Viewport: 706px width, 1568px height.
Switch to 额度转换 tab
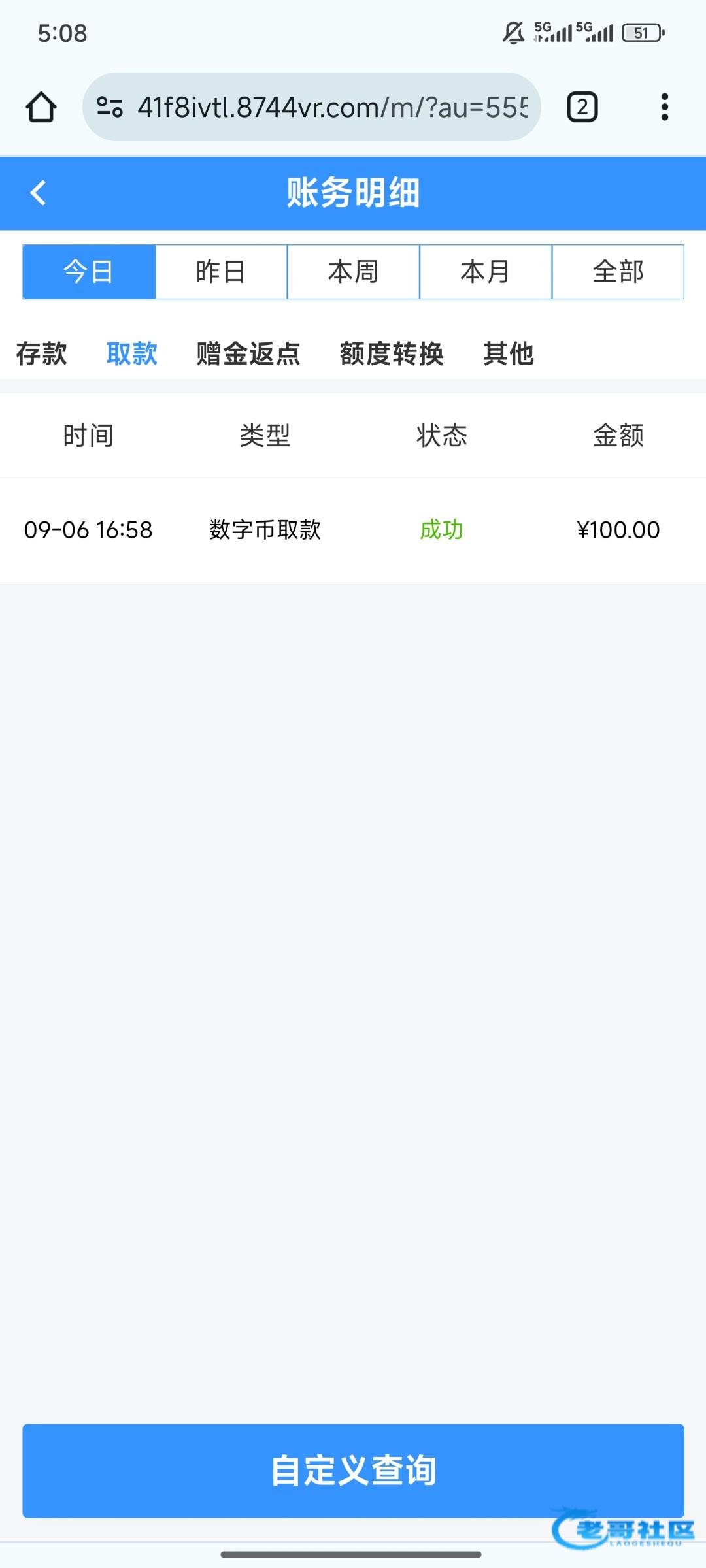coord(392,354)
